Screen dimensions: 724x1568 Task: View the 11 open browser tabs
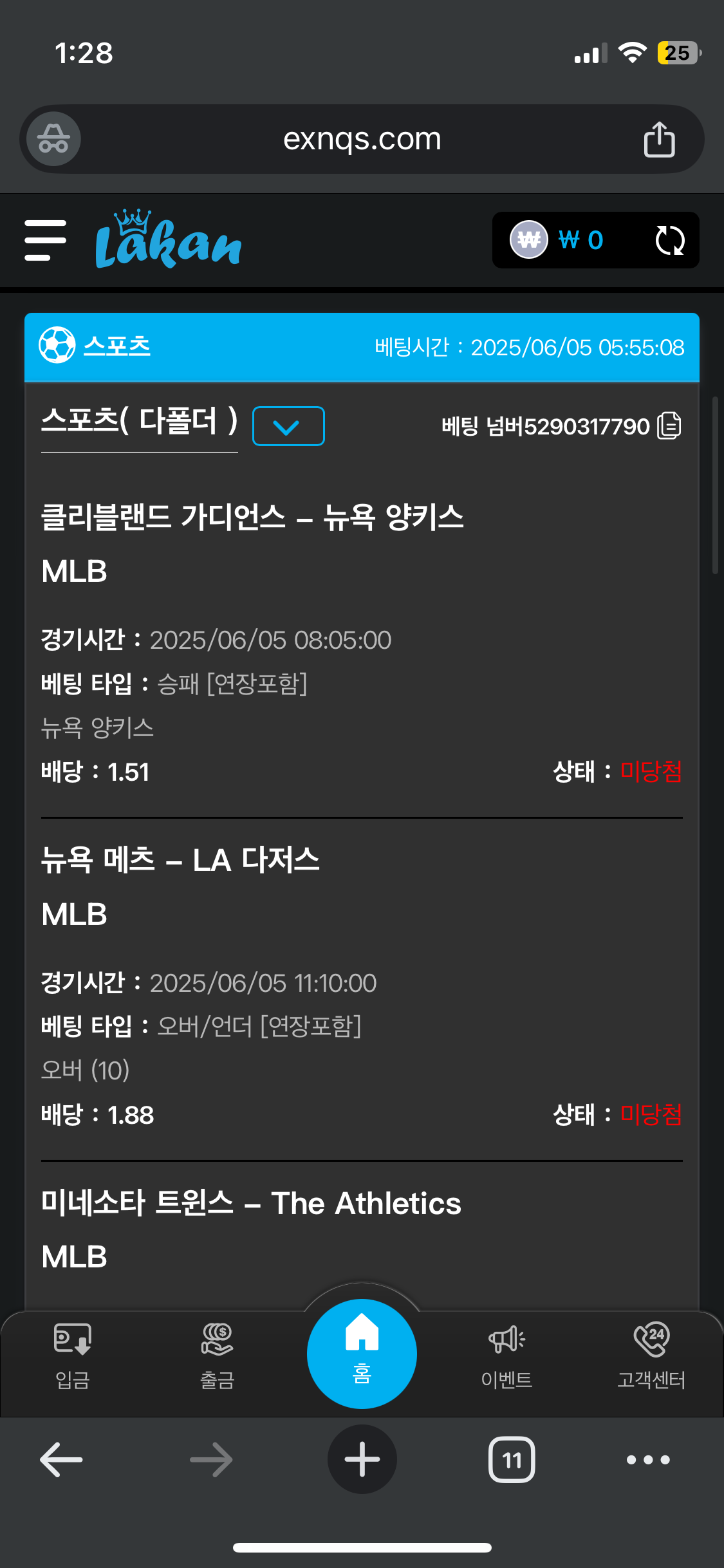[512, 1459]
